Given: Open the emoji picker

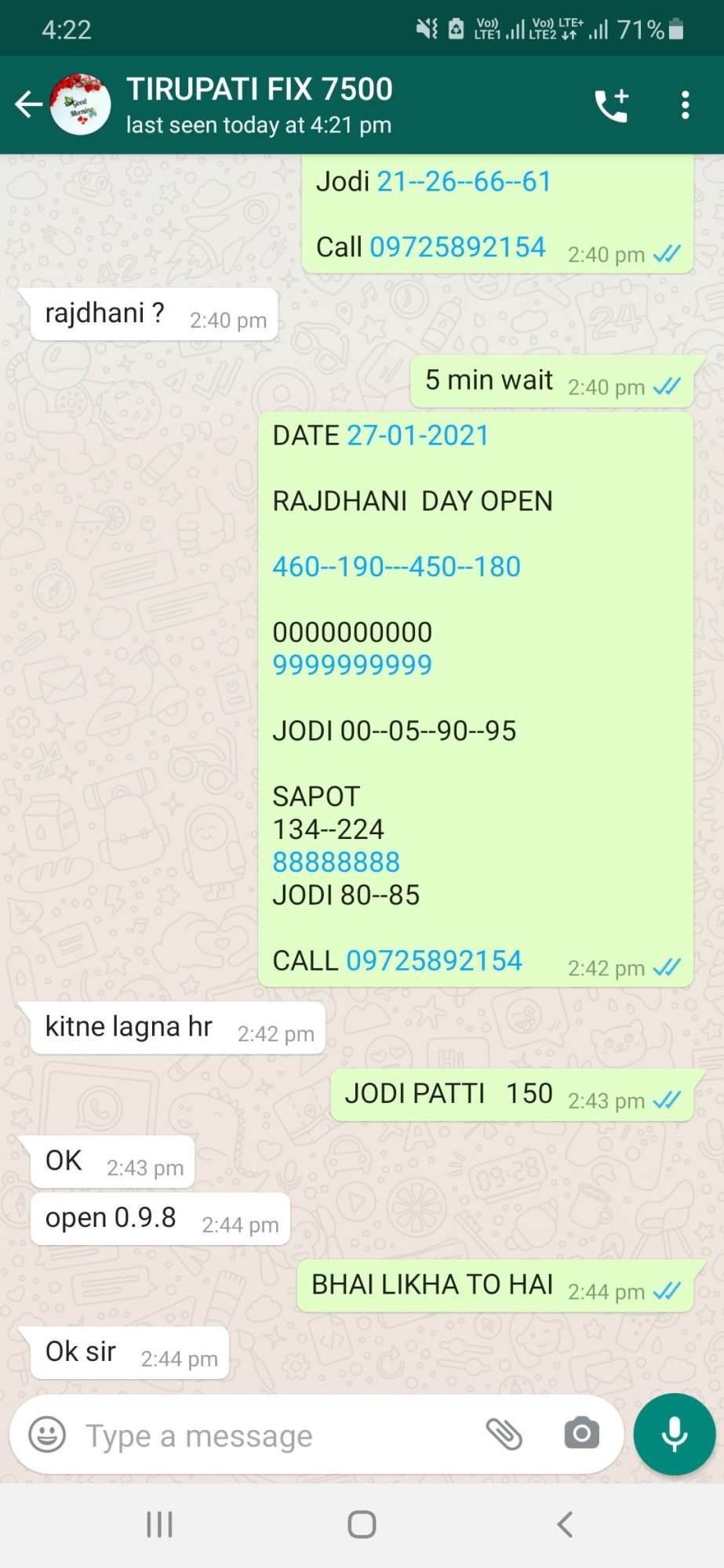Looking at the screenshot, I should point(47,1435).
